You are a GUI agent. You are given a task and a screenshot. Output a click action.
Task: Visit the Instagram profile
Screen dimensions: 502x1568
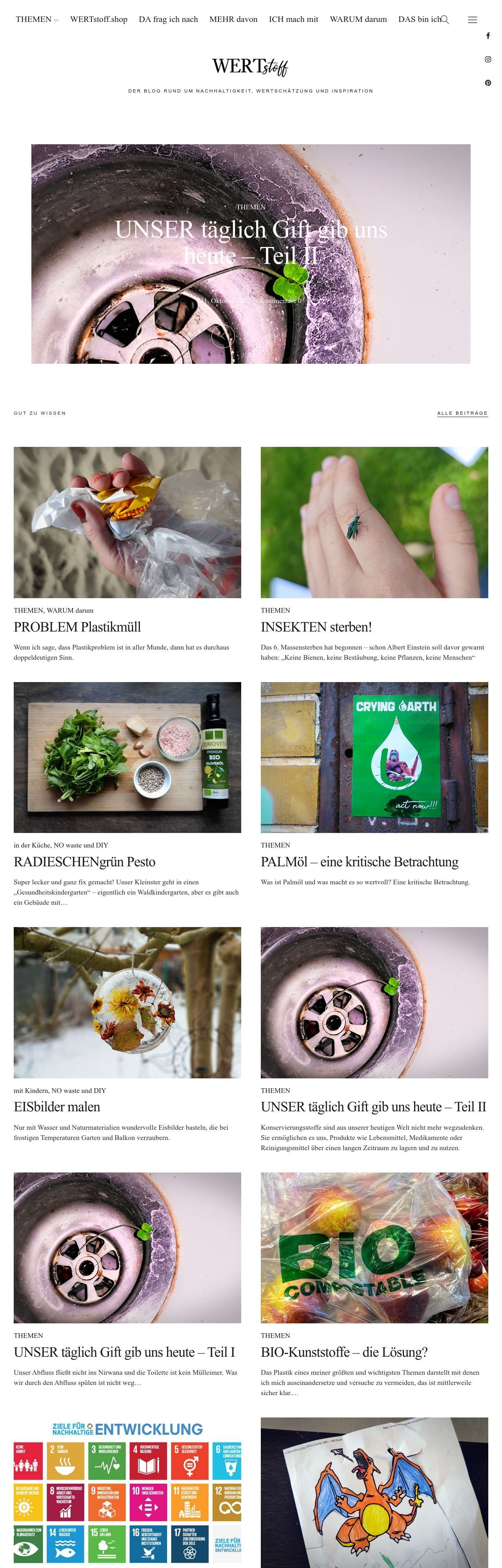click(487, 59)
